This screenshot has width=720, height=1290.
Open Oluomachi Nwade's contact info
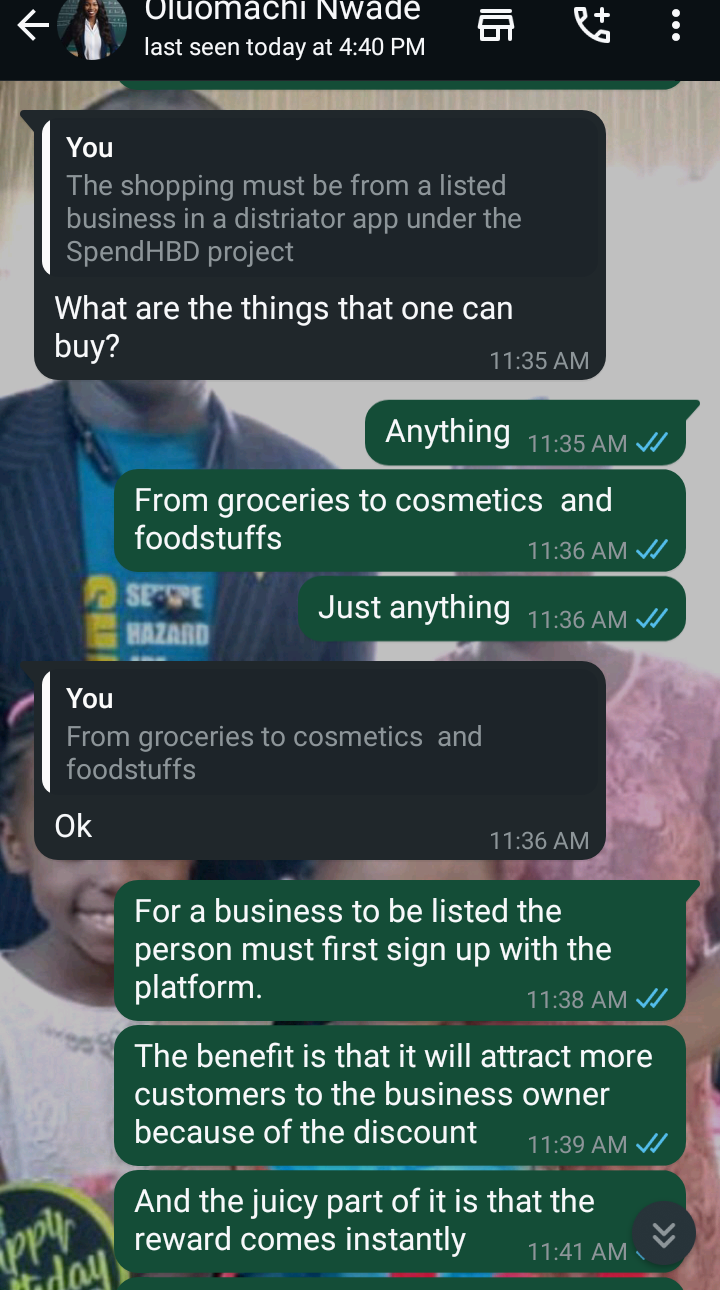tap(285, 28)
